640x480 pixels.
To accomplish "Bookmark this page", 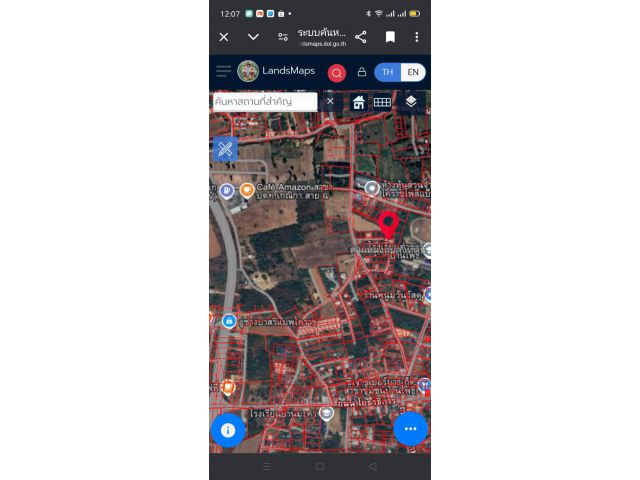I will 390,37.
